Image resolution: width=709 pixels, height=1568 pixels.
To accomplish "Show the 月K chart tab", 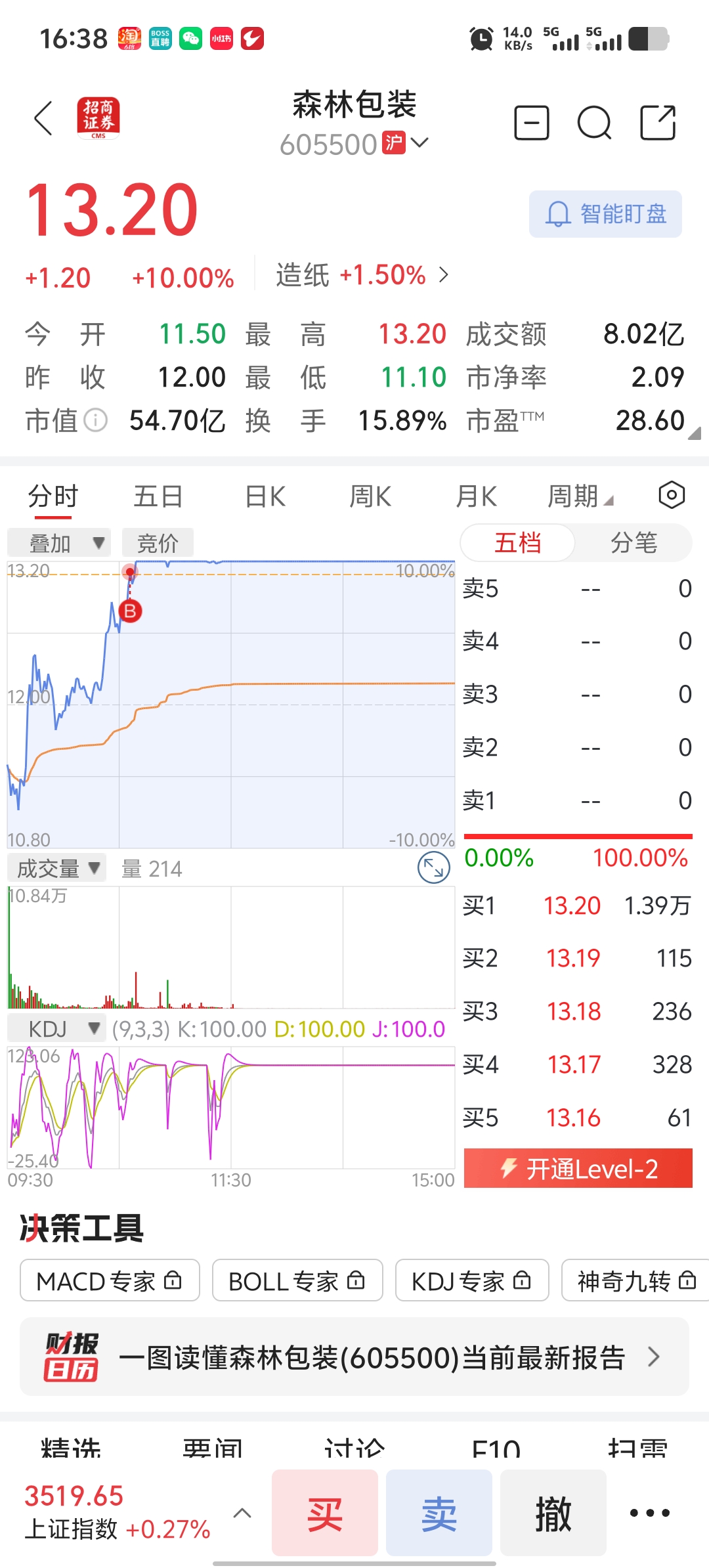I will (476, 496).
